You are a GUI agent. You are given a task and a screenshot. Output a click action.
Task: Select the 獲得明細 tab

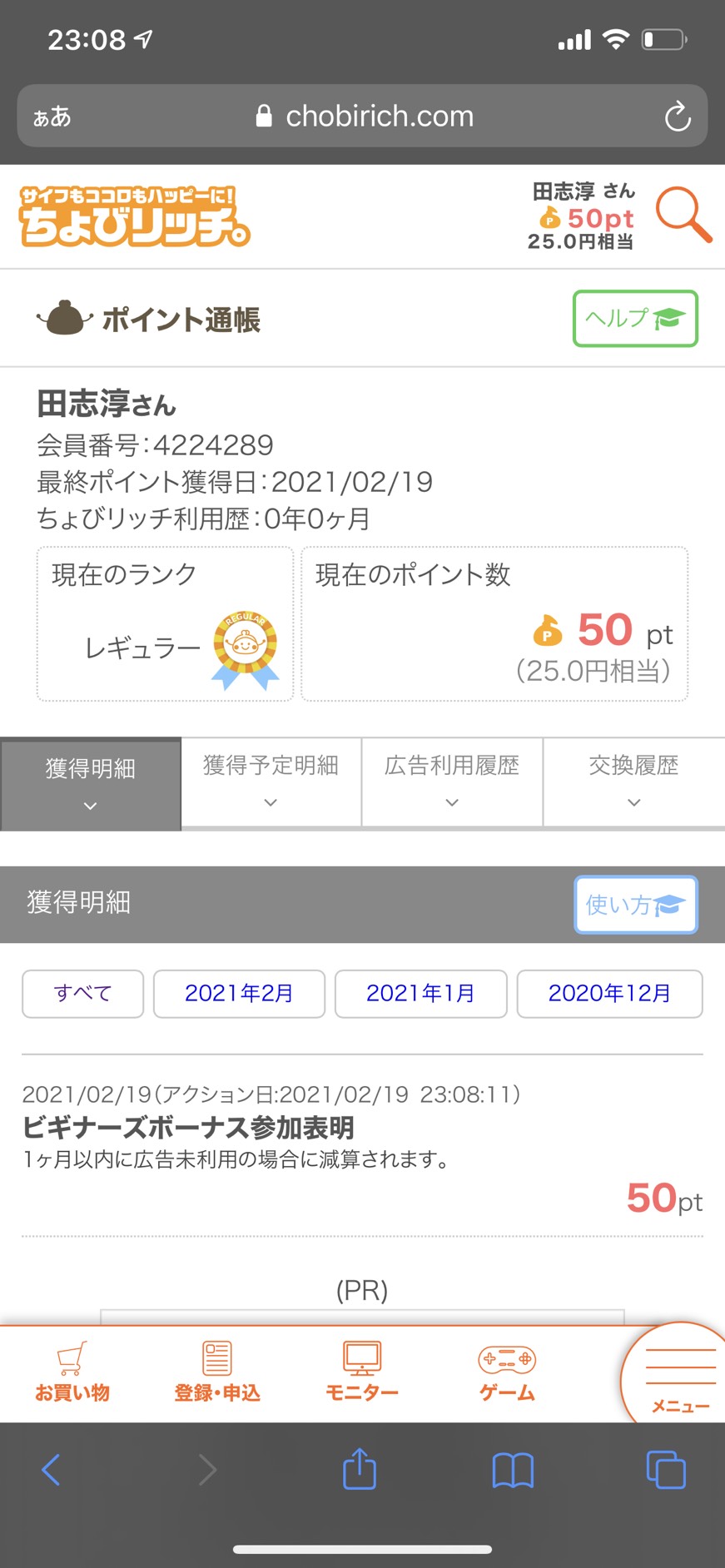point(91,784)
